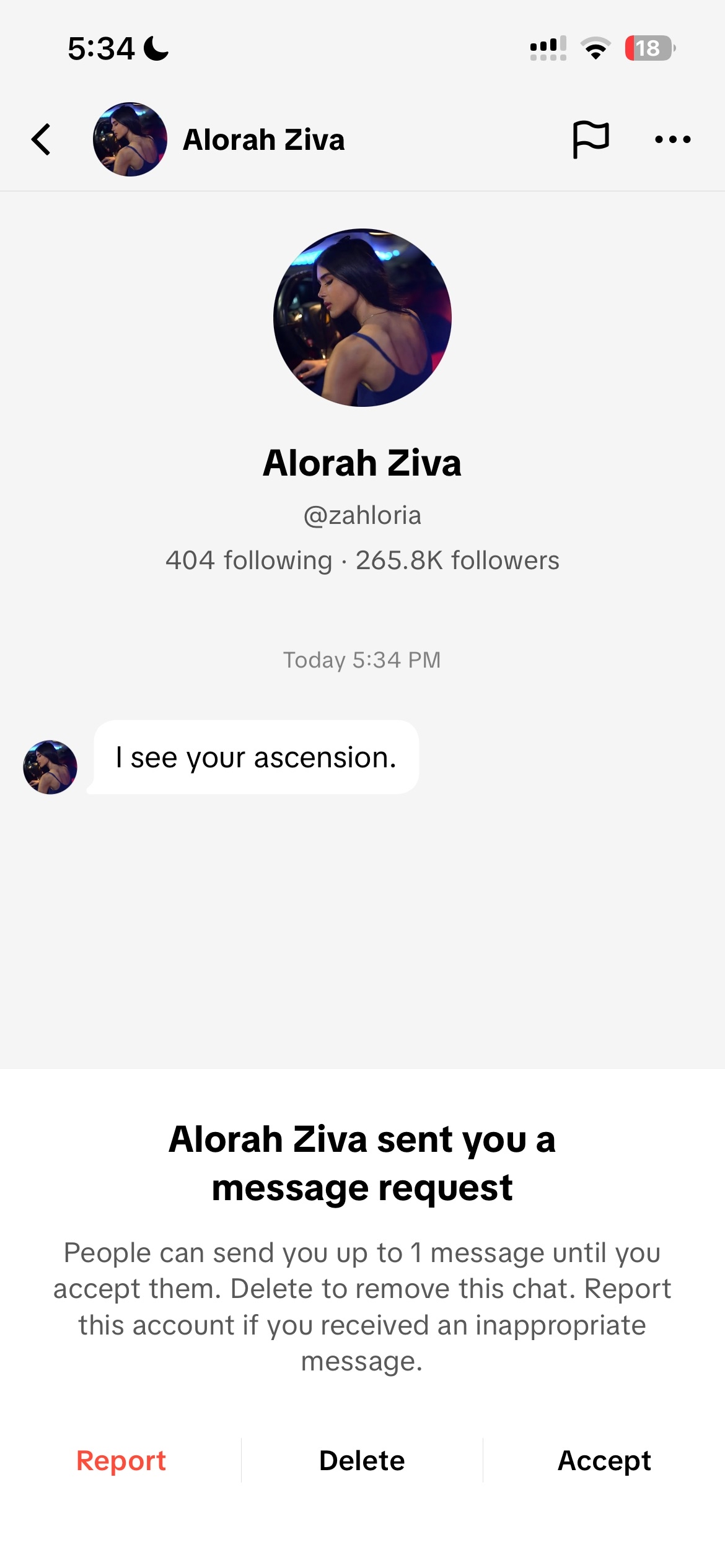Tap the Alorah Ziva name in the header
This screenshot has height=1568, width=725.
[x=264, y=139]
